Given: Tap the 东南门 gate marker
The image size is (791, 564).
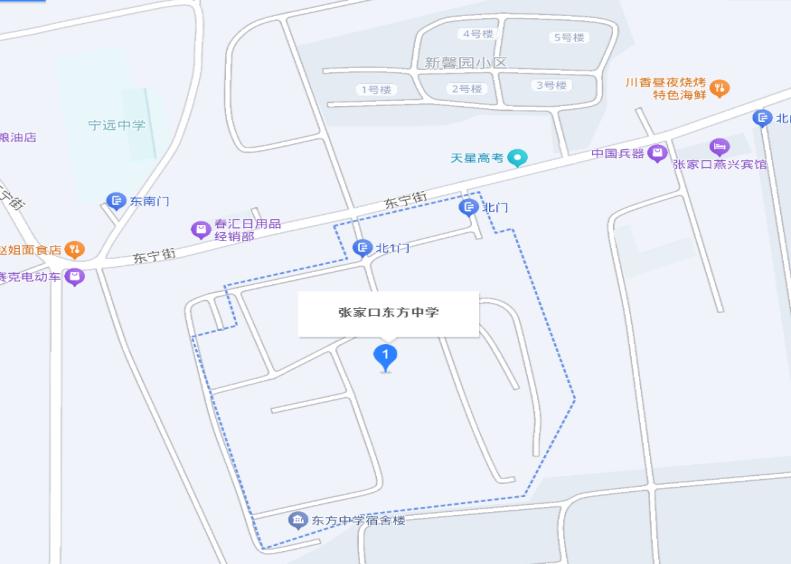Looking at the screenshot, I should (116, 201).
